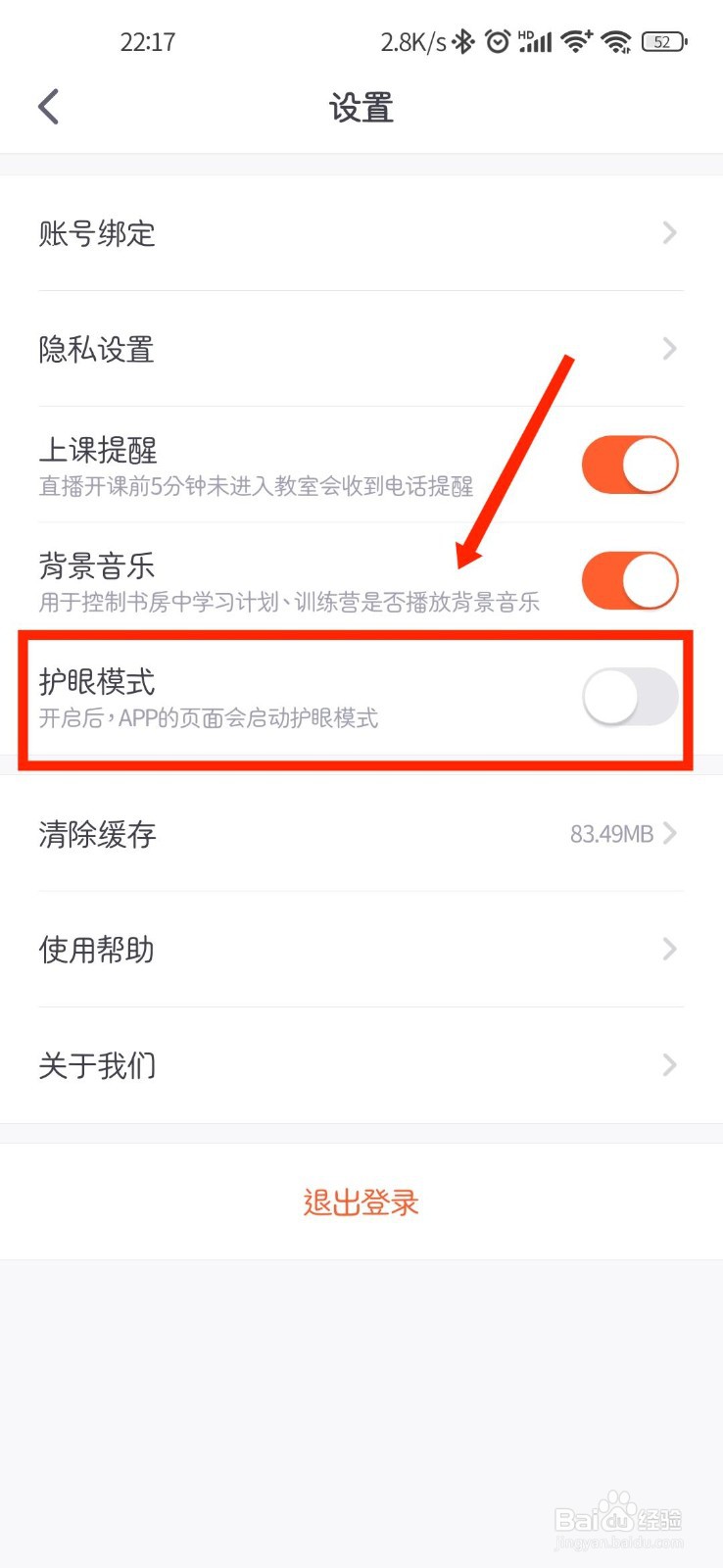The image size is (723, 1568).
Task: Enable the 护眼模式 eye-protection switch
Action: click(630, 697)
